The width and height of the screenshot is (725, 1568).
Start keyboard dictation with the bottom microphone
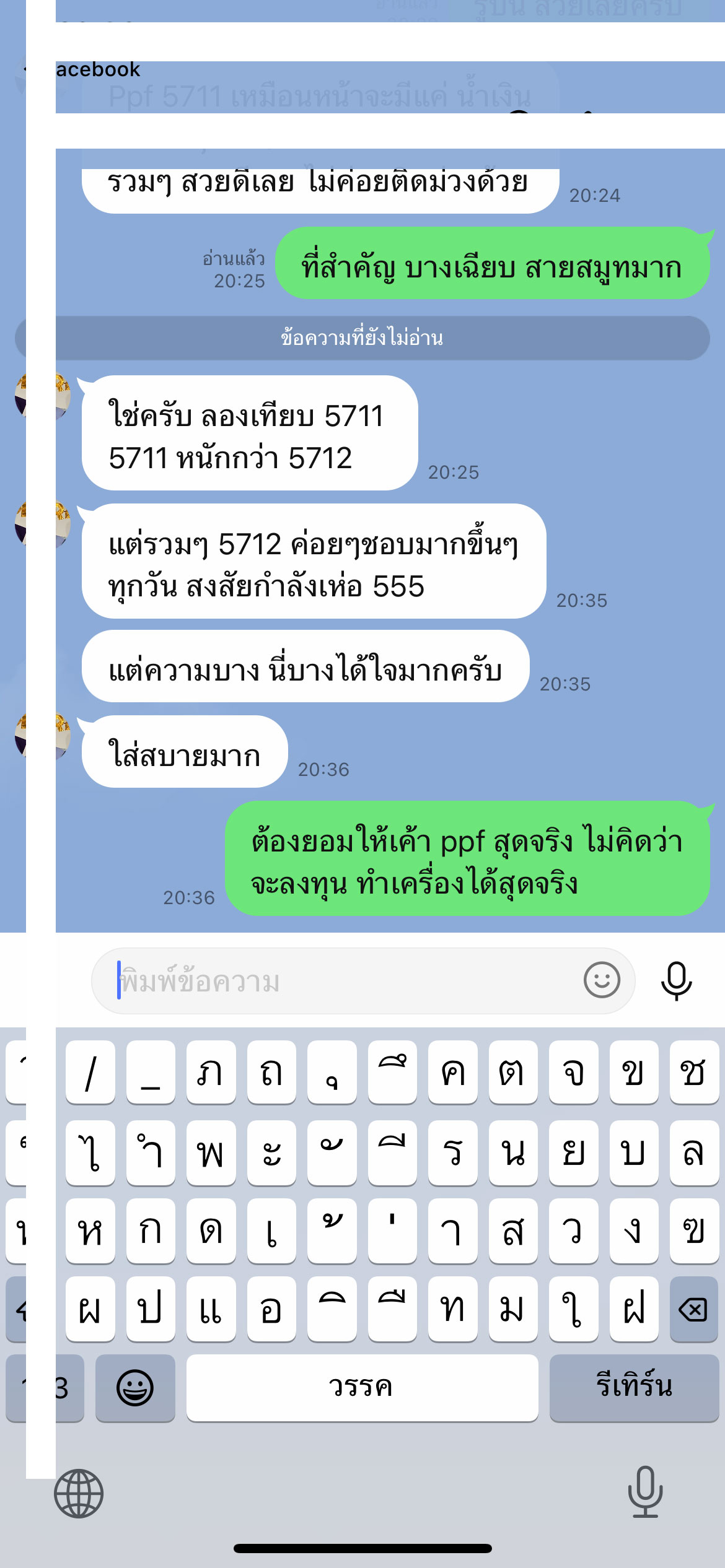pyautogui.click(x=645, y=1492)
